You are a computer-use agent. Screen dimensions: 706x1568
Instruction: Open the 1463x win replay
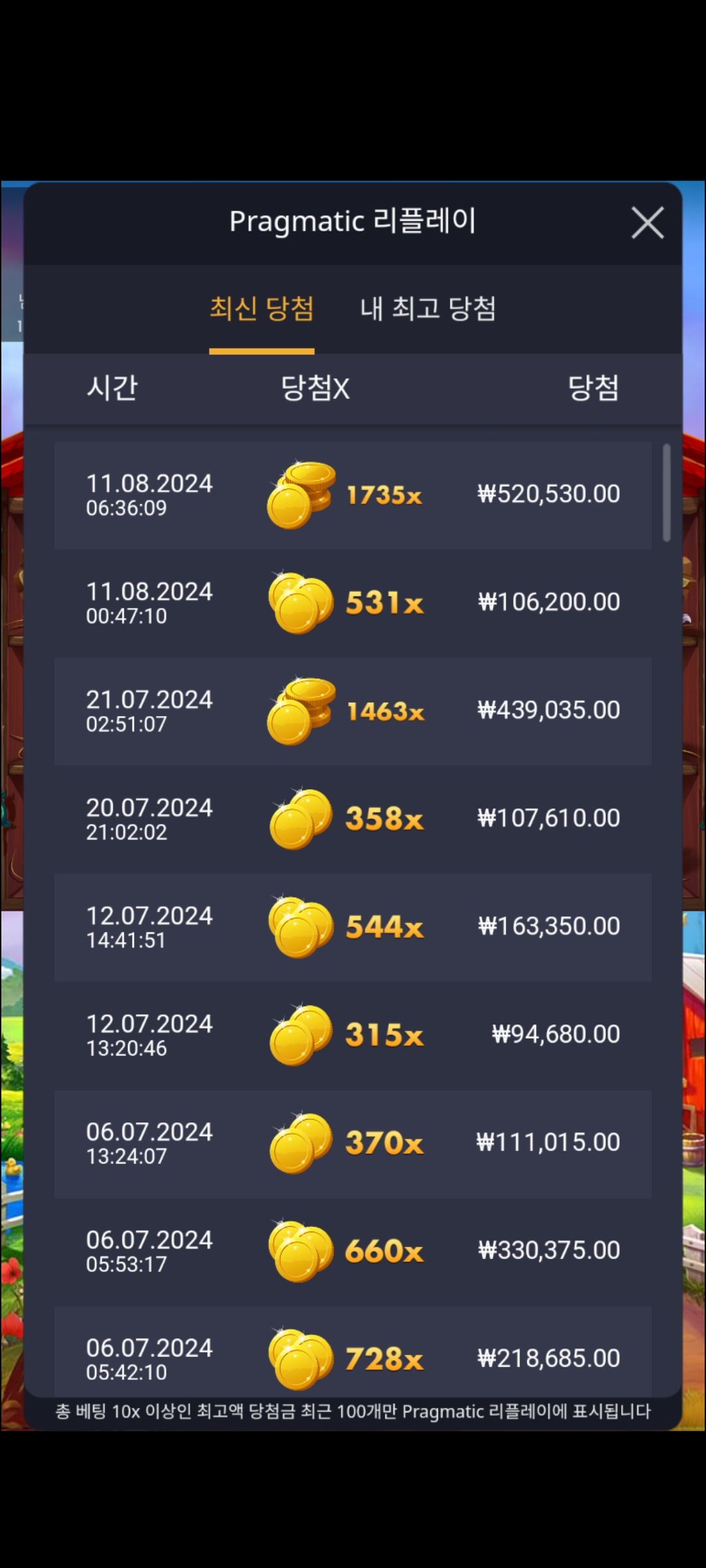pos(353,711)
